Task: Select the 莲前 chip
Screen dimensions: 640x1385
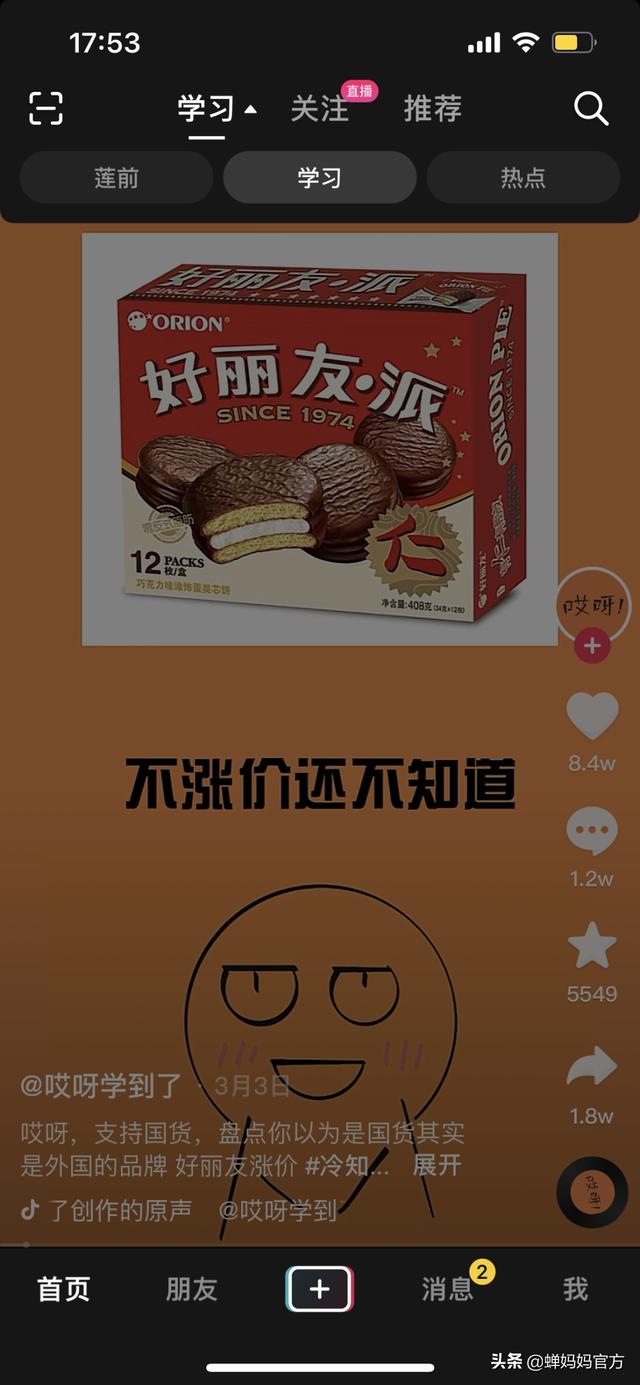Action: (x=116, y=178)
